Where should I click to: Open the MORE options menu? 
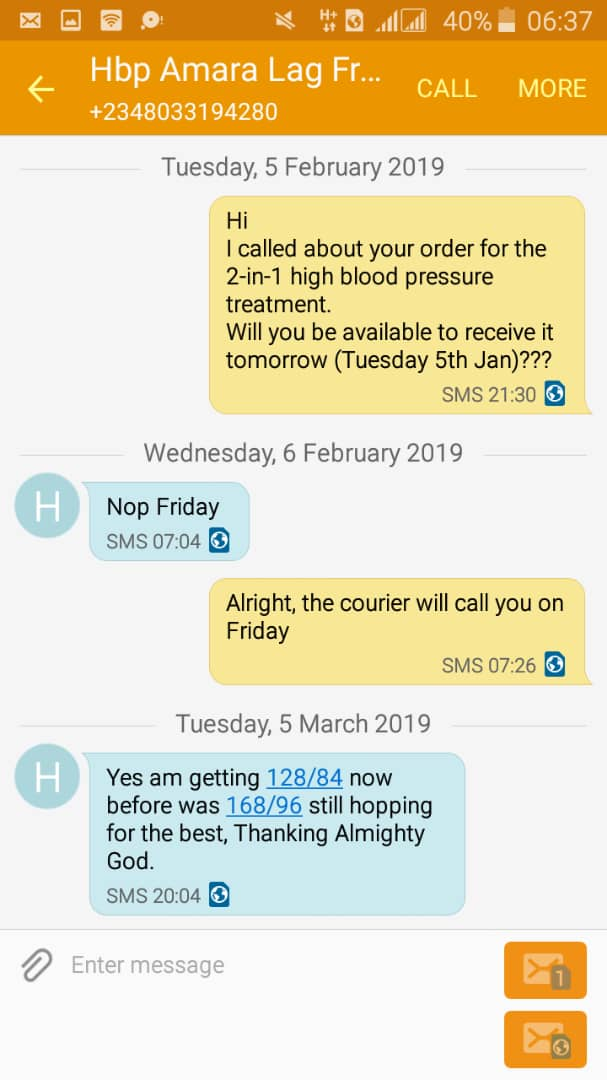(x=552, y=89)
